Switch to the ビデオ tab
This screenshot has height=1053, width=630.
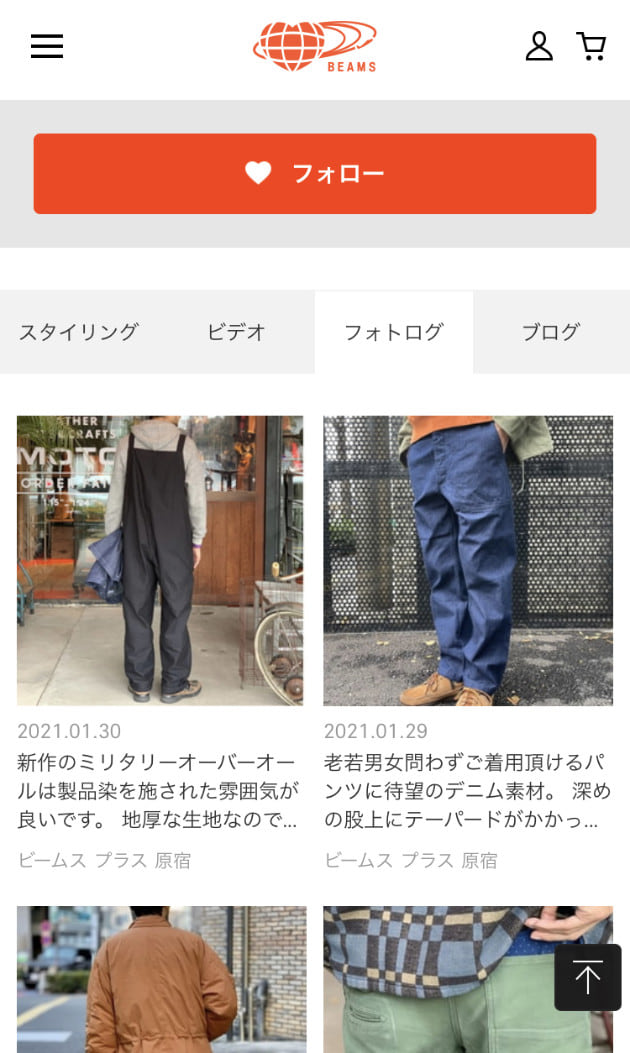pyautogui.click(x=237, y=333)
